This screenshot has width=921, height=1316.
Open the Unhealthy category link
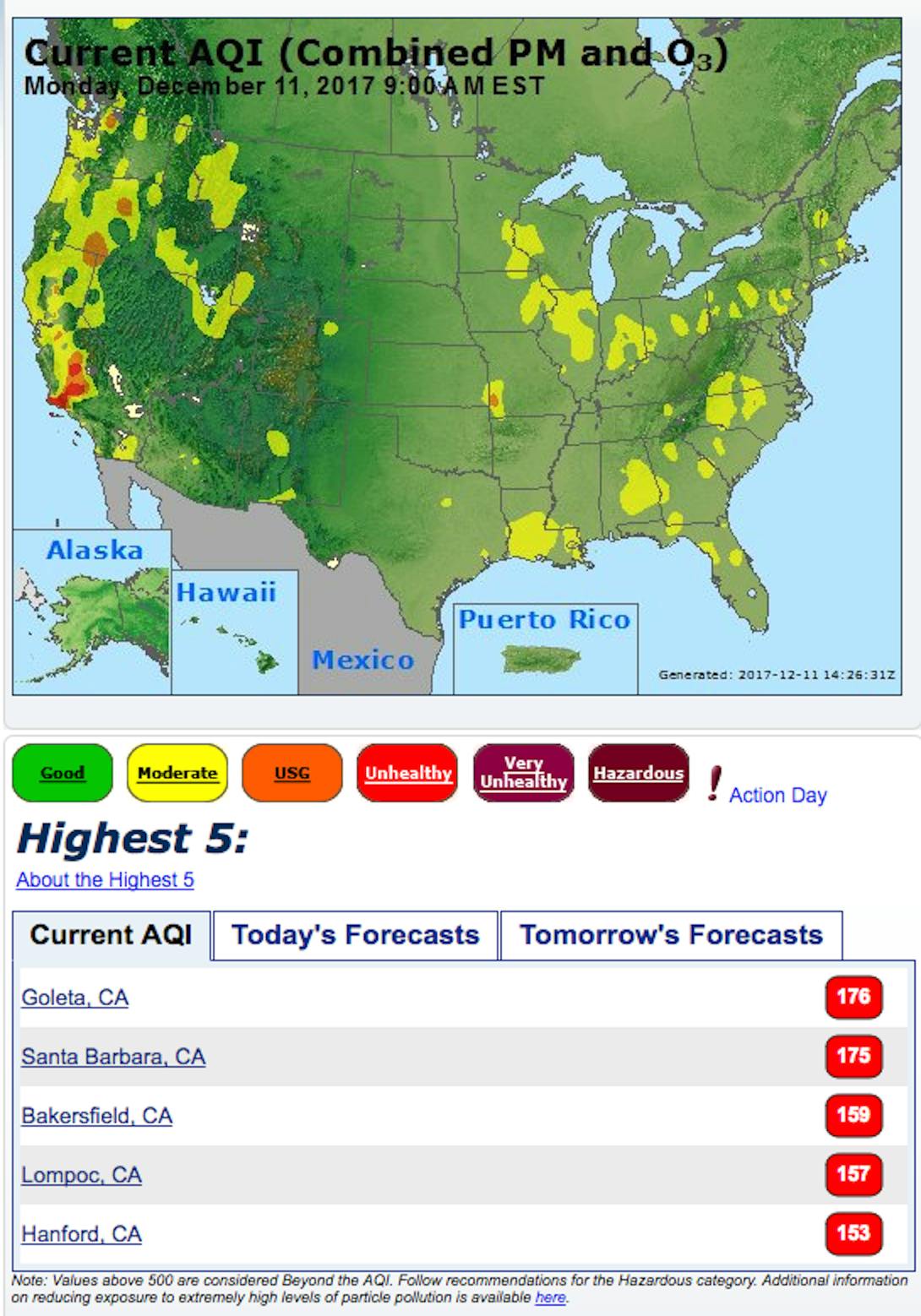[407, 773]
